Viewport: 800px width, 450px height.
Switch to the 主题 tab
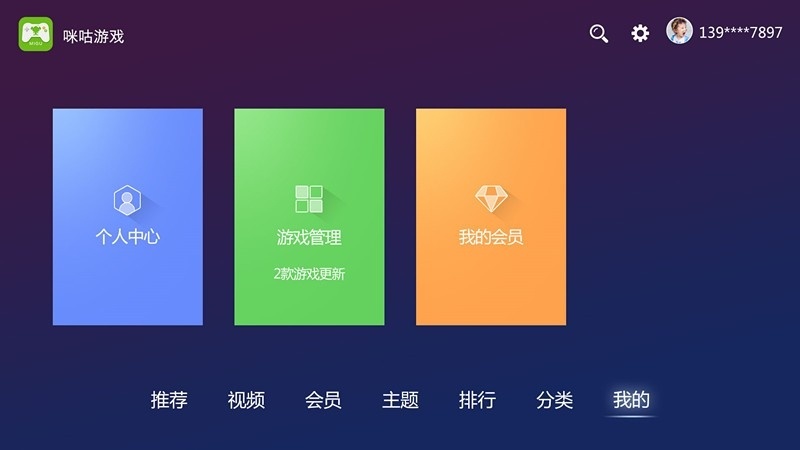tap(400, 400)
